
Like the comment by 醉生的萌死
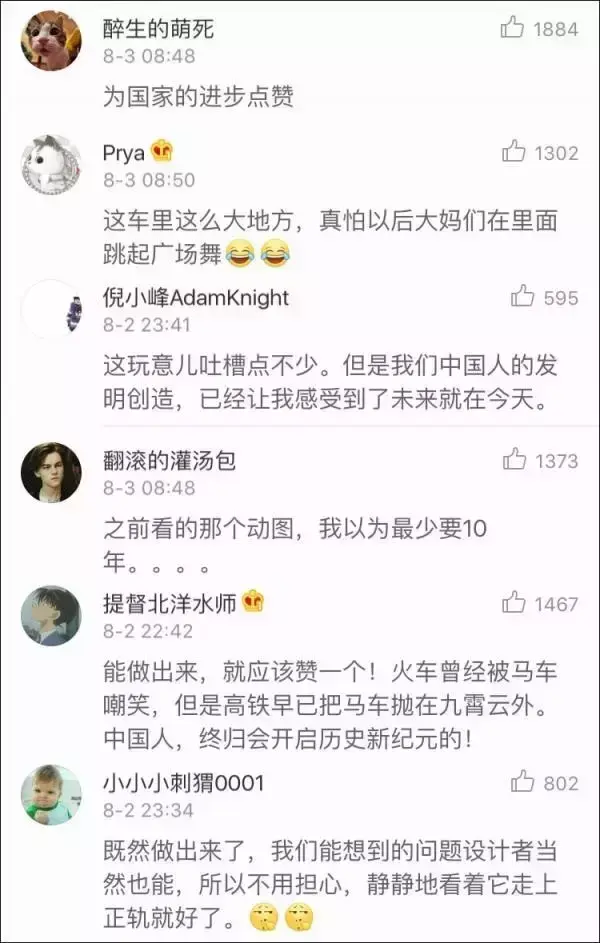513,28
